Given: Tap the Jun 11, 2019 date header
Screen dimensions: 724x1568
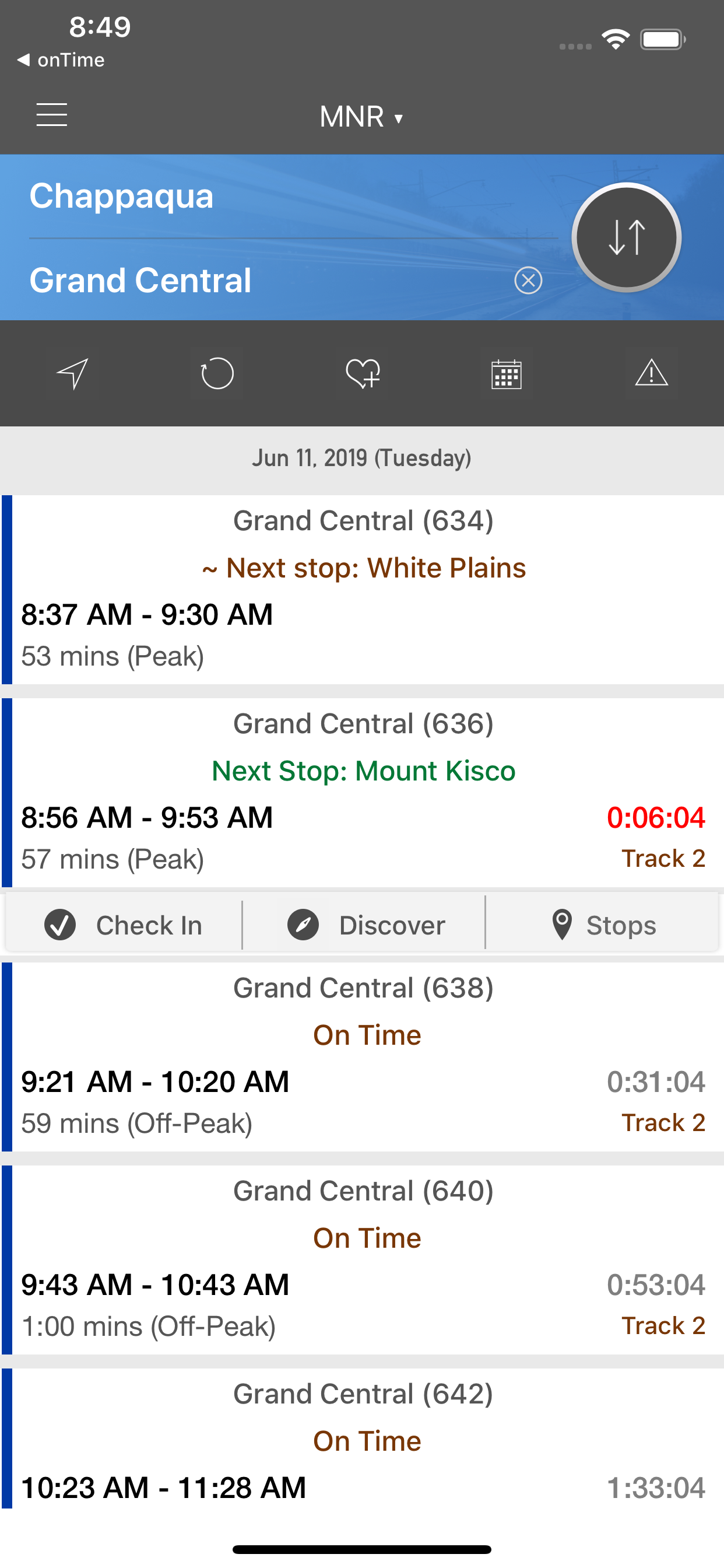Looking at the screenshot, I should pyautogui.click(x=362, y=459).
